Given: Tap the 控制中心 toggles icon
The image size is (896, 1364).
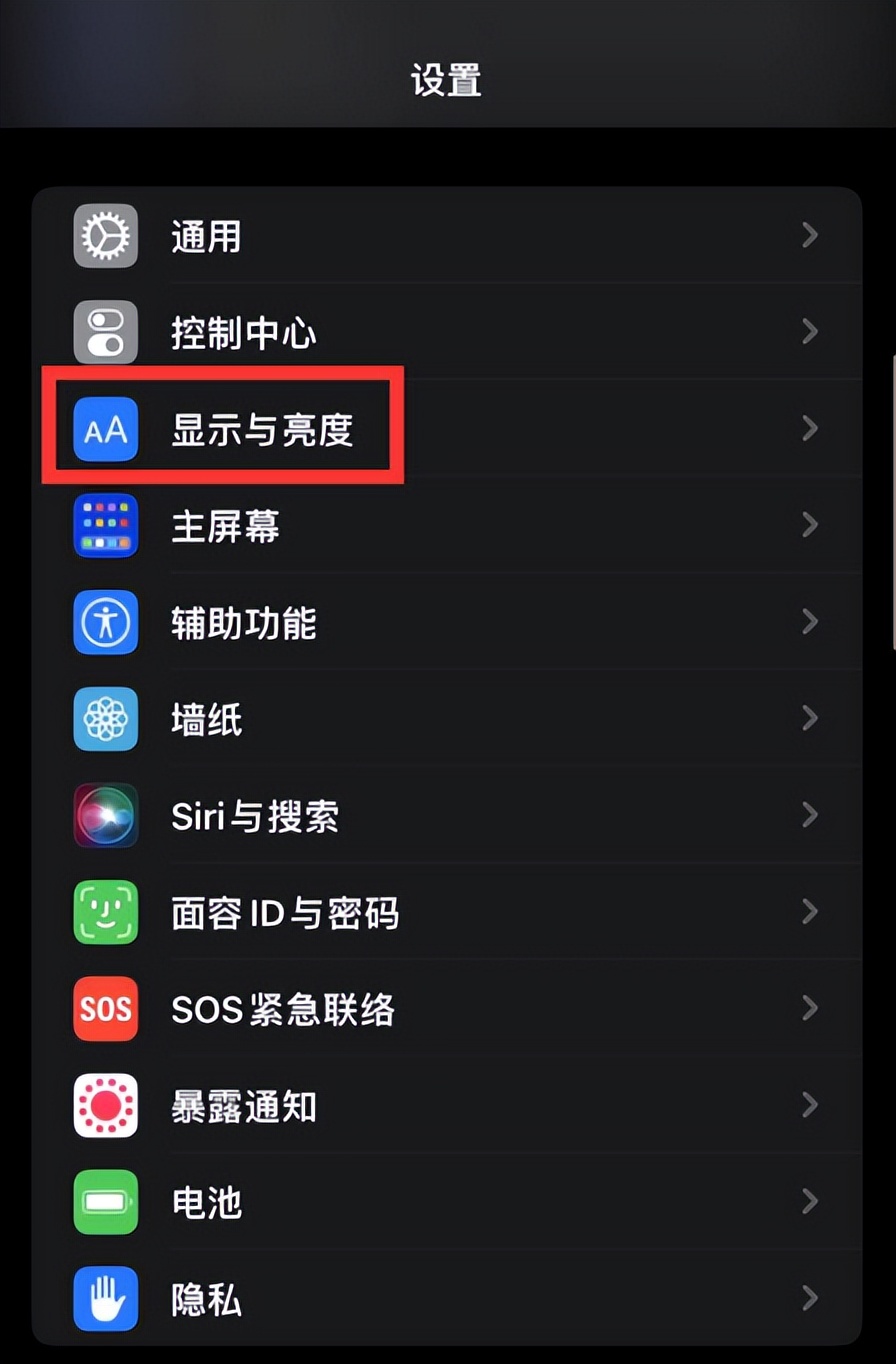Looking at the screenshot, I should [105, 332].
